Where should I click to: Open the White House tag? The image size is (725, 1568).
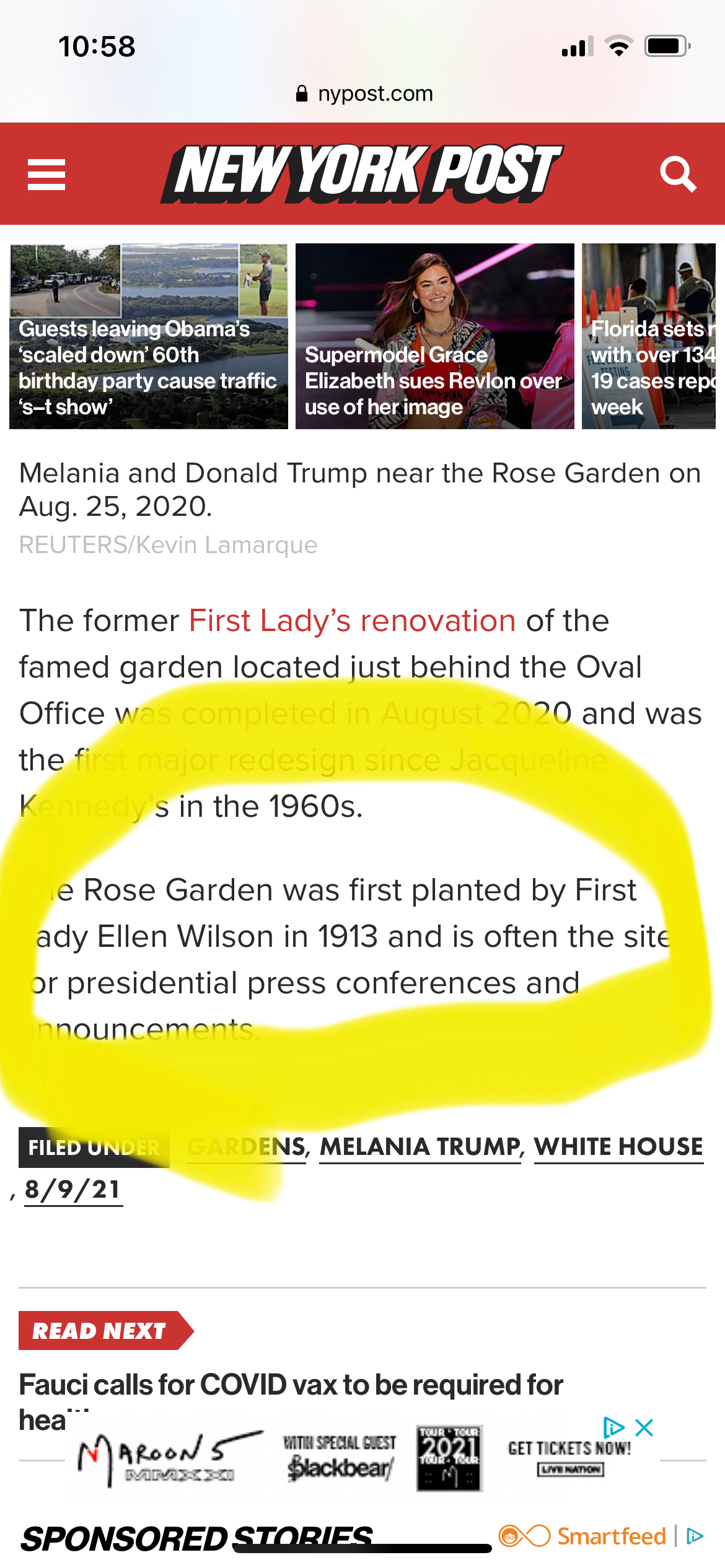point(618,1147)
